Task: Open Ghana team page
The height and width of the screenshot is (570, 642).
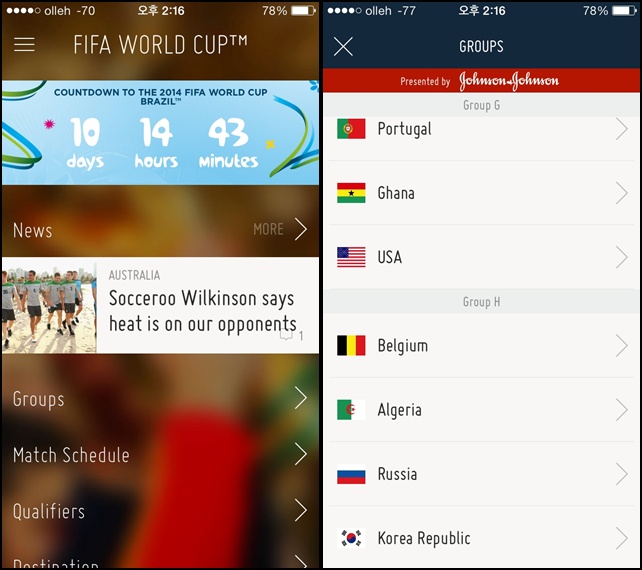Action: click(481, 193)
